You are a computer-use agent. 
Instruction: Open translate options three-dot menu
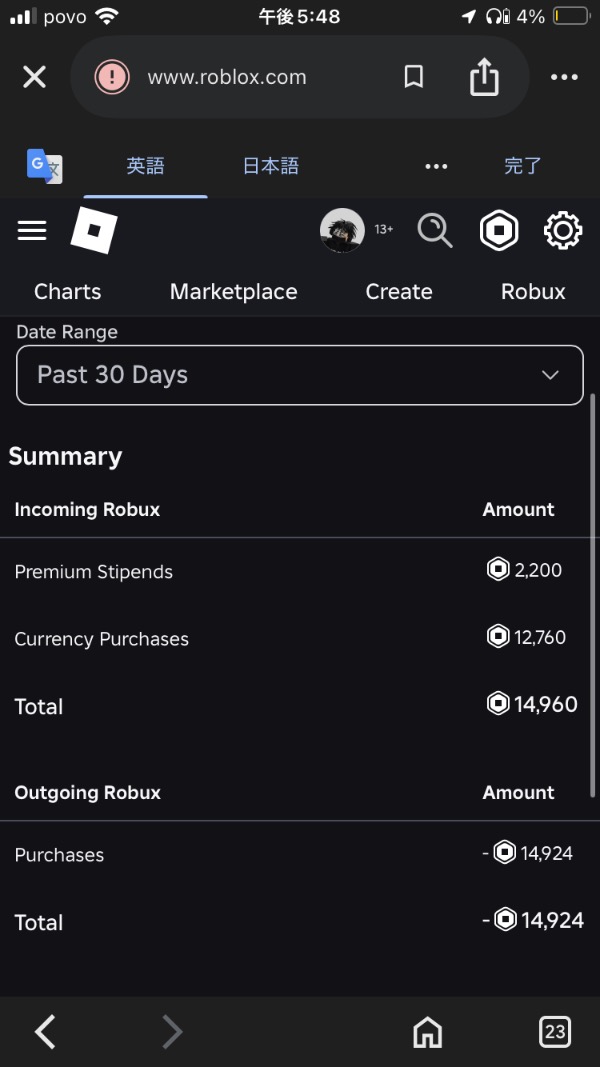click(436, 166)
